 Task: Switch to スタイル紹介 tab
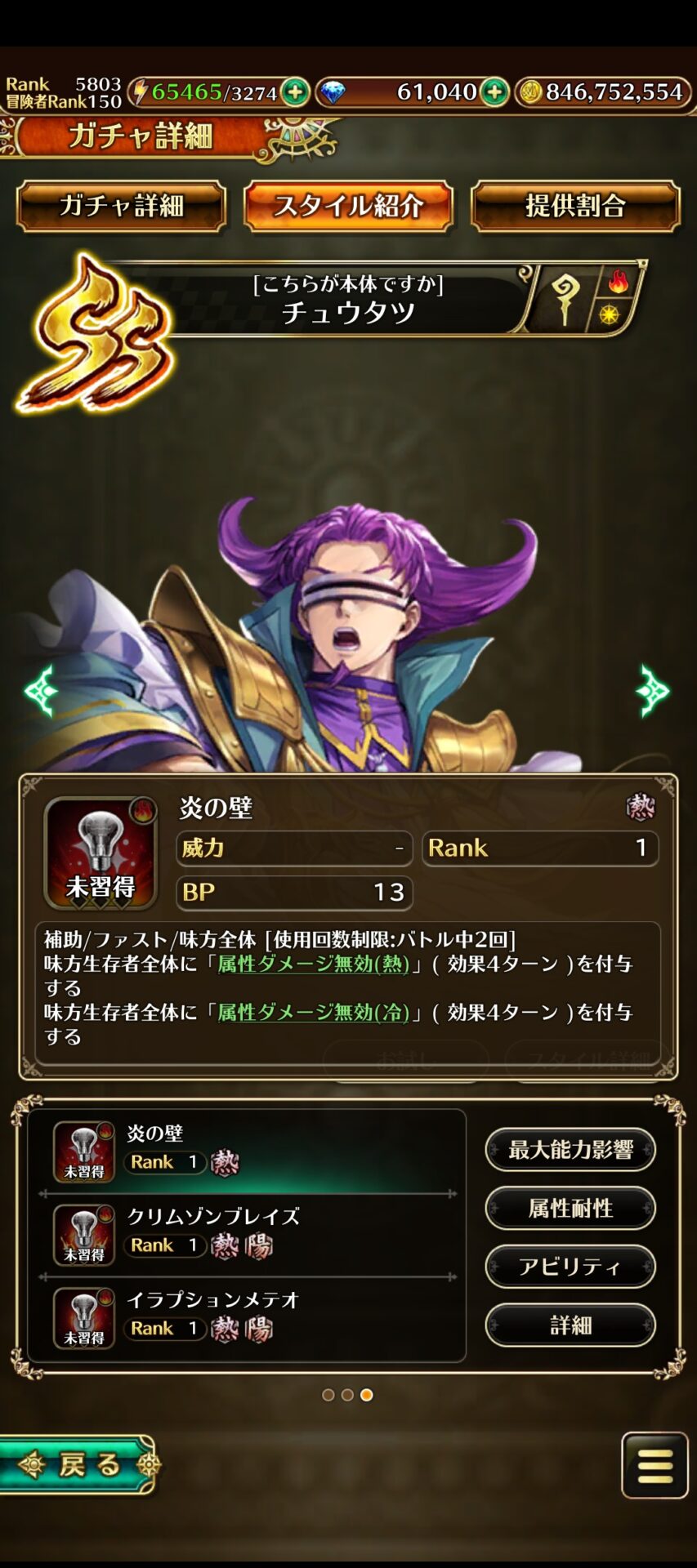tap(348, 206)
